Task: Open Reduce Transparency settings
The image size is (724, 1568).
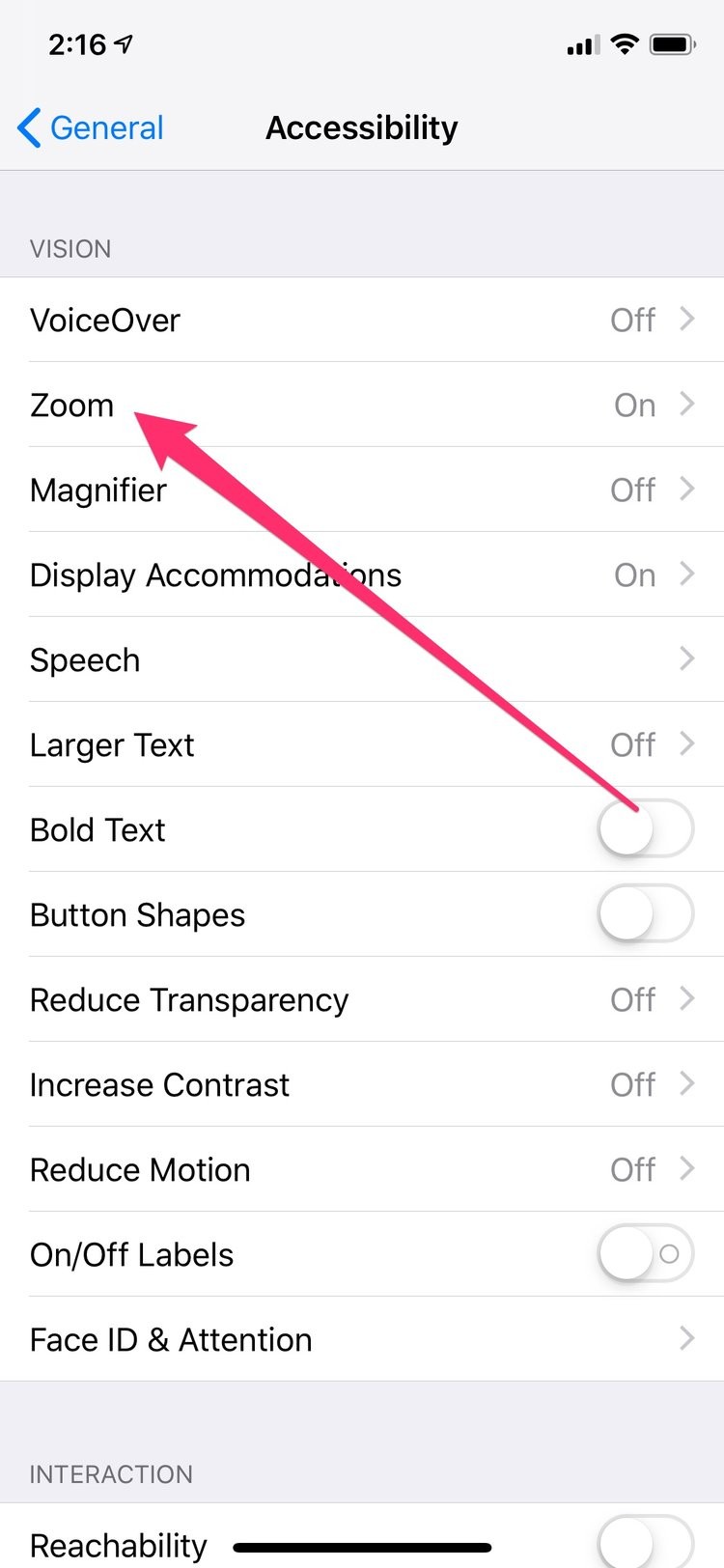Action: click(x=362, y=999)
